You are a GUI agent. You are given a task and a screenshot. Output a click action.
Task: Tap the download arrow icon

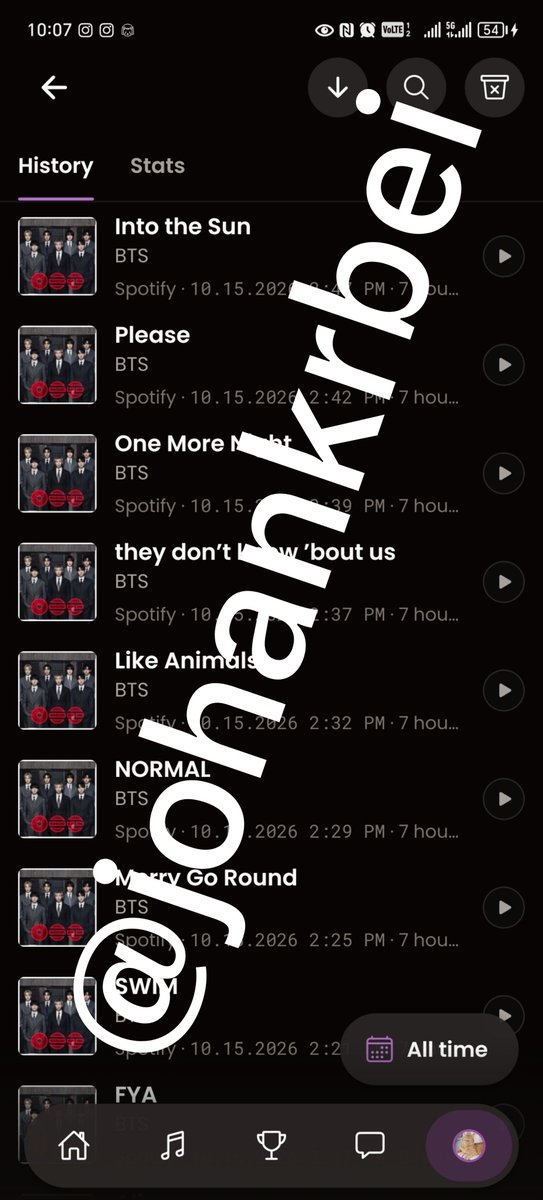click(338, 88)
